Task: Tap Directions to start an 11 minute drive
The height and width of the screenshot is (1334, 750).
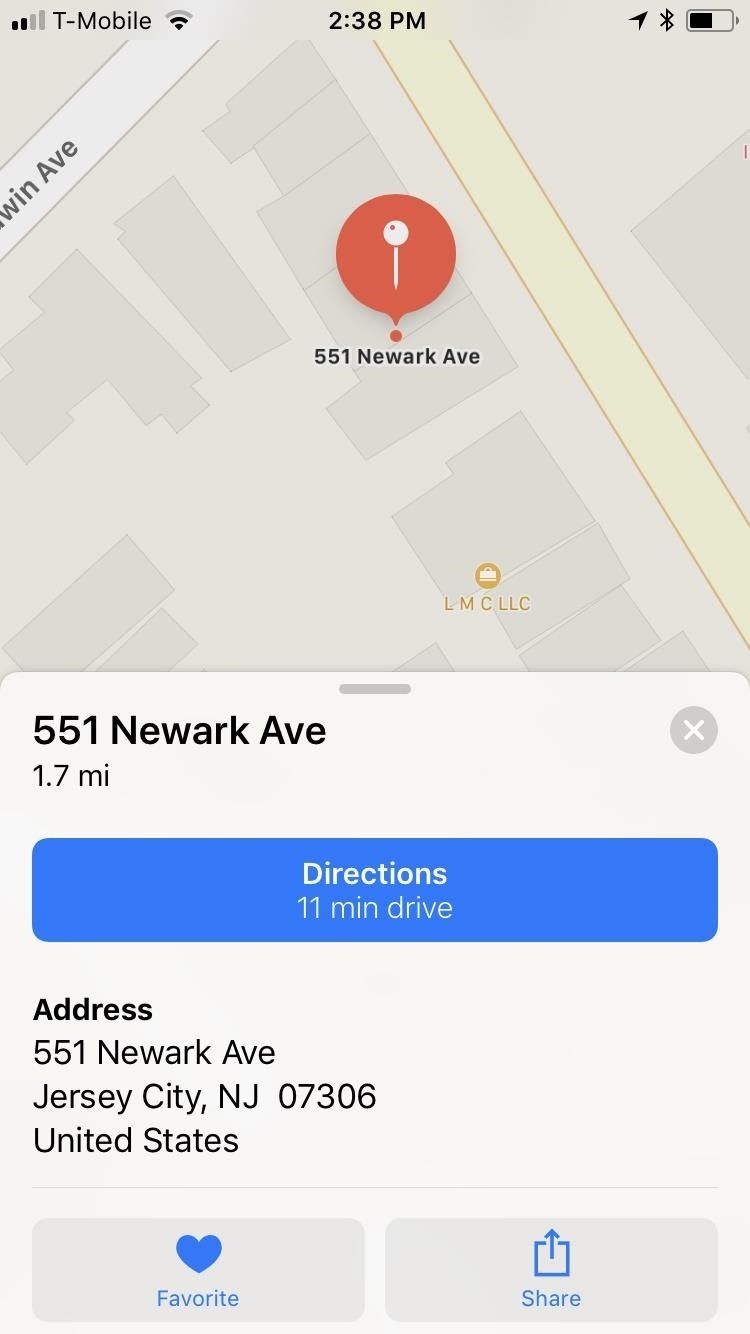Action: (374, 889)
